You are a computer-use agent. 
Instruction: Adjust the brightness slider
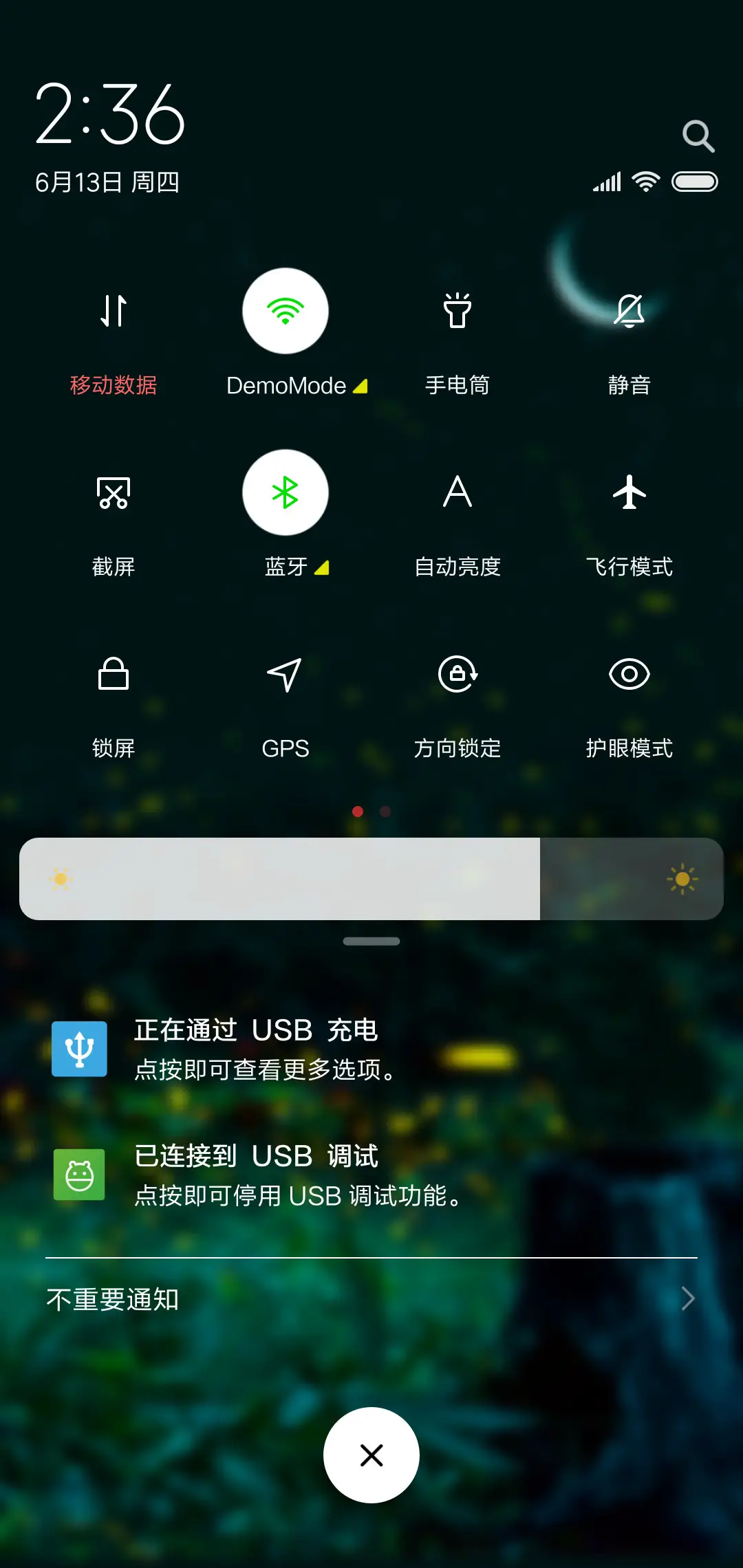371,879
